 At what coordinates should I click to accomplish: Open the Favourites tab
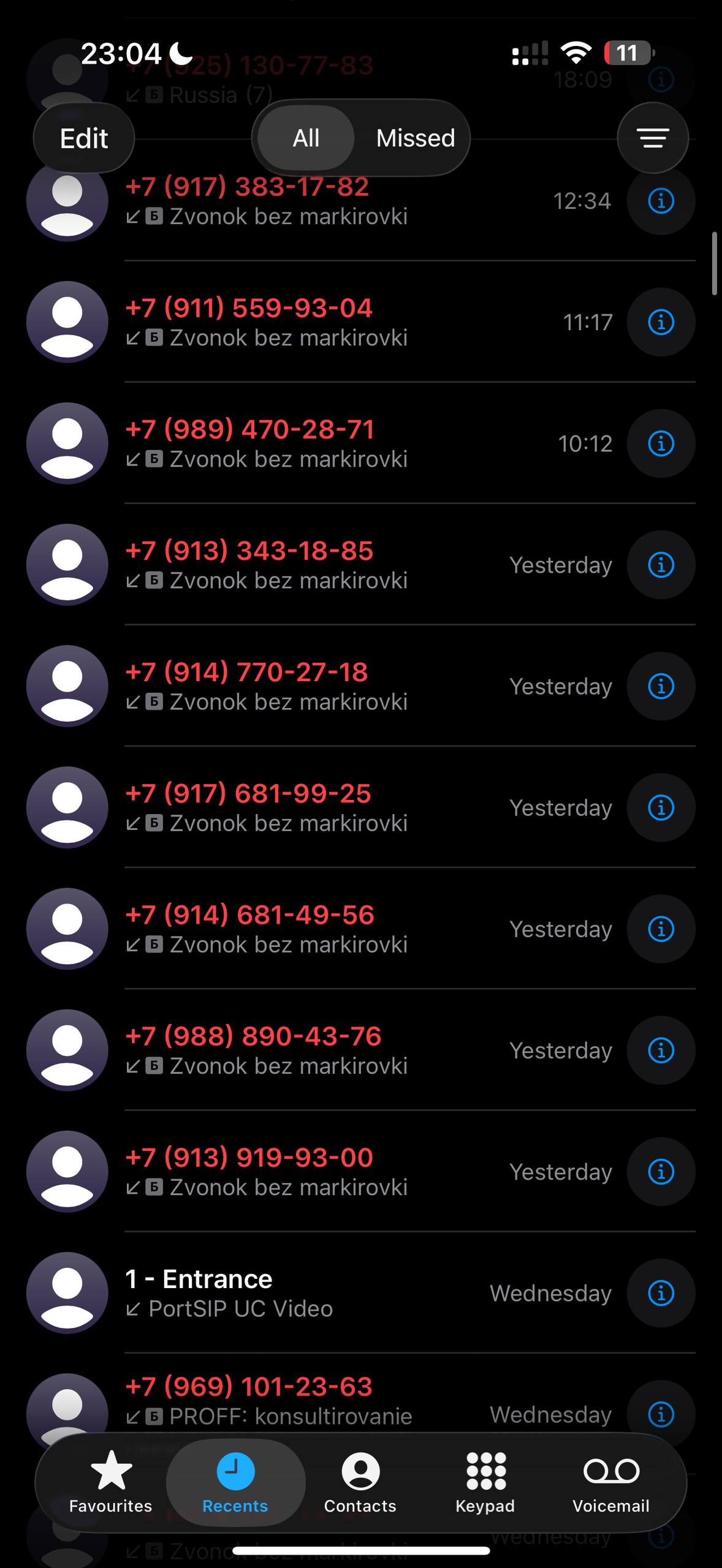coord(111,1481)
